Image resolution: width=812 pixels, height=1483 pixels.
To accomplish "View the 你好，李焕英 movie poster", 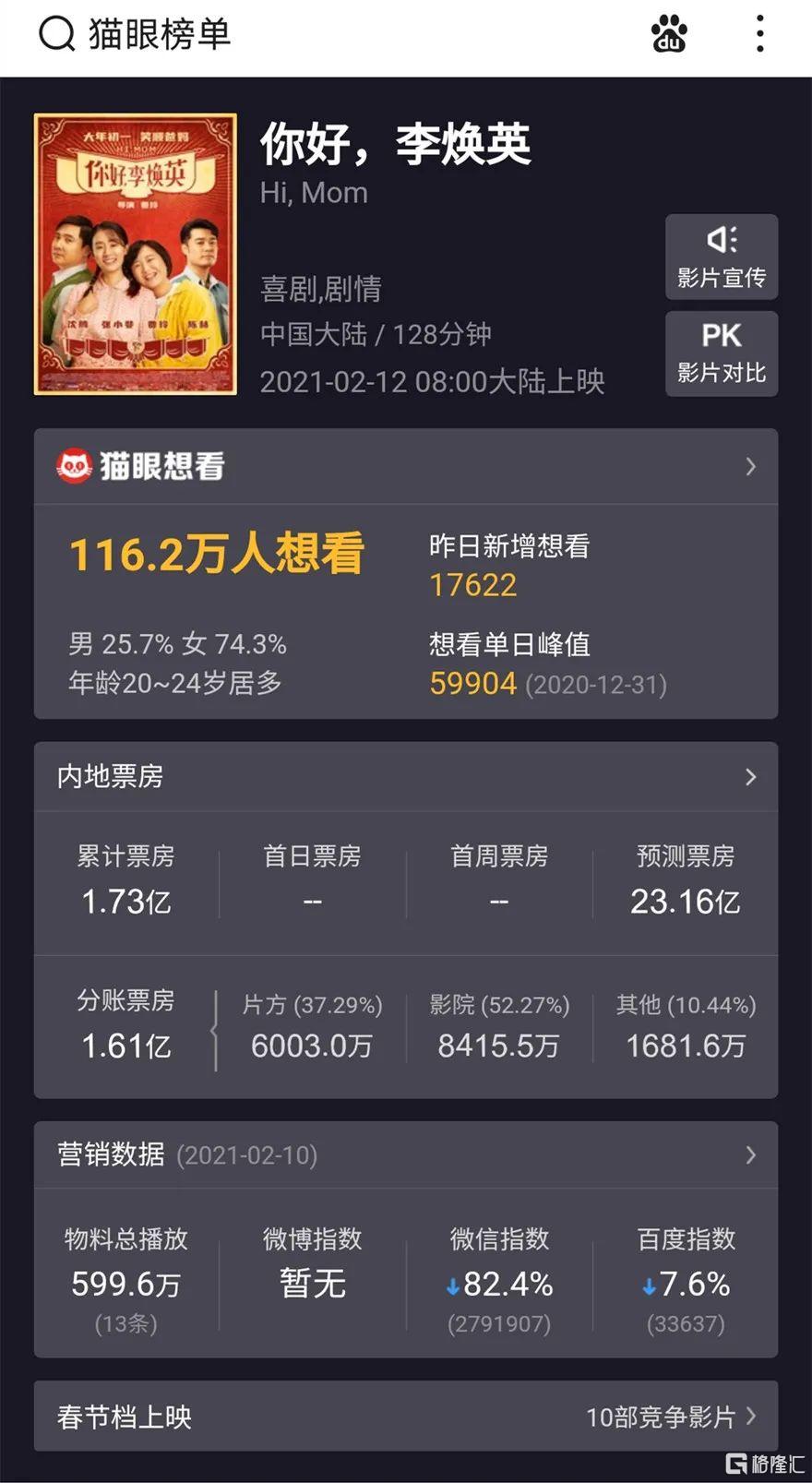I will pyautogui.click(x=136, y=254).
